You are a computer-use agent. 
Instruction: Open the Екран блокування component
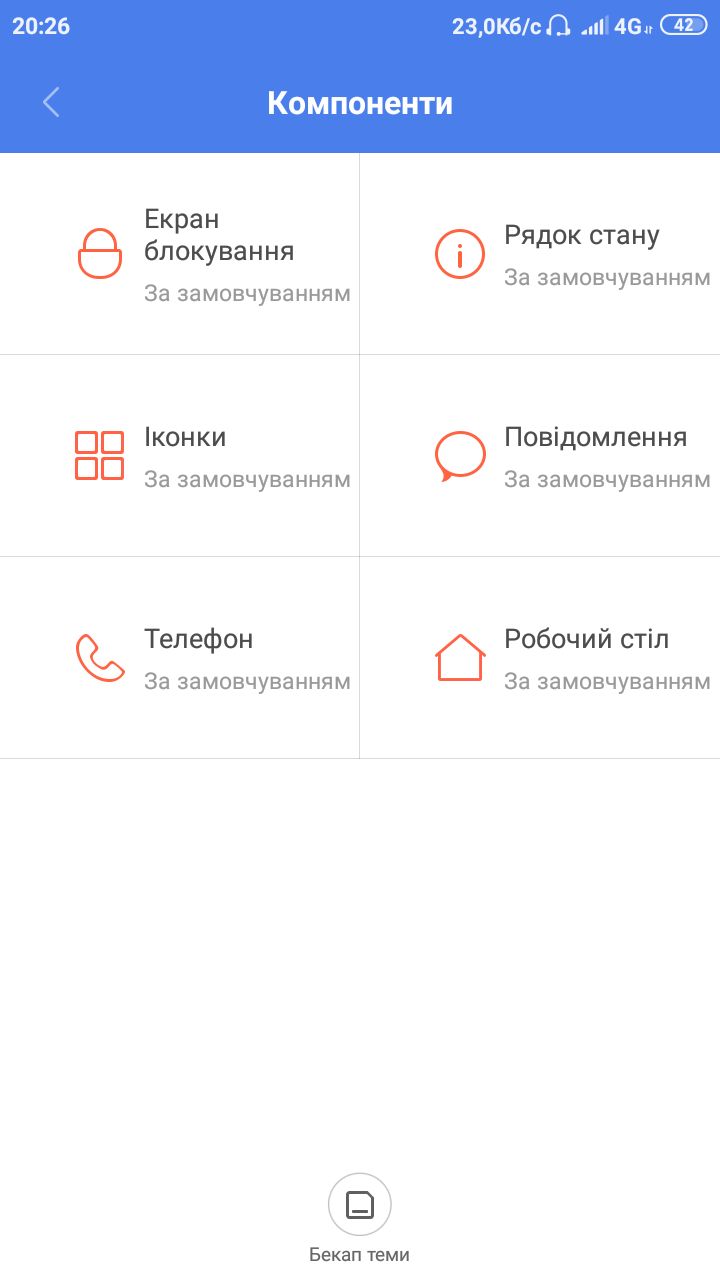click(x=180, y=254)
